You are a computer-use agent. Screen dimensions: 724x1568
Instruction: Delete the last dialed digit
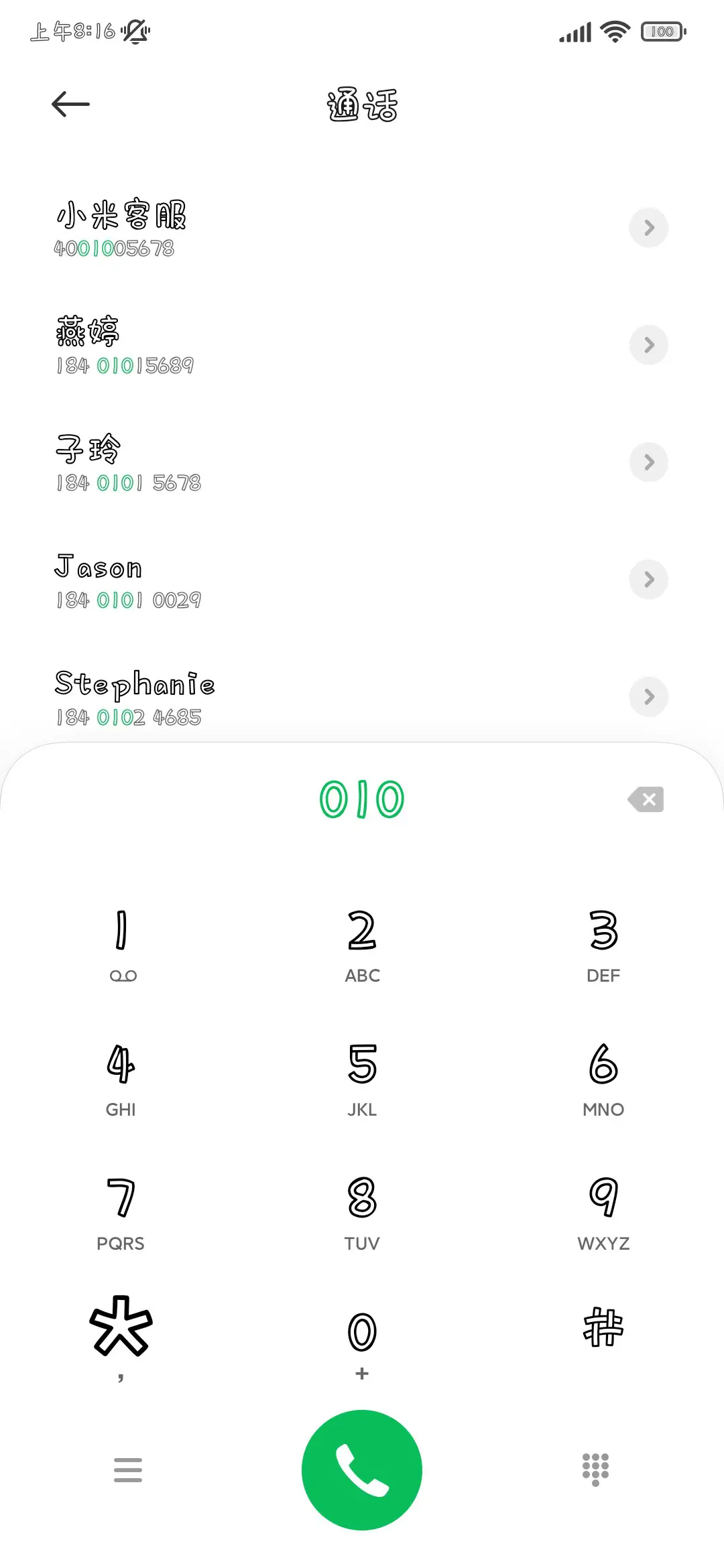click(x=646, y=799)
